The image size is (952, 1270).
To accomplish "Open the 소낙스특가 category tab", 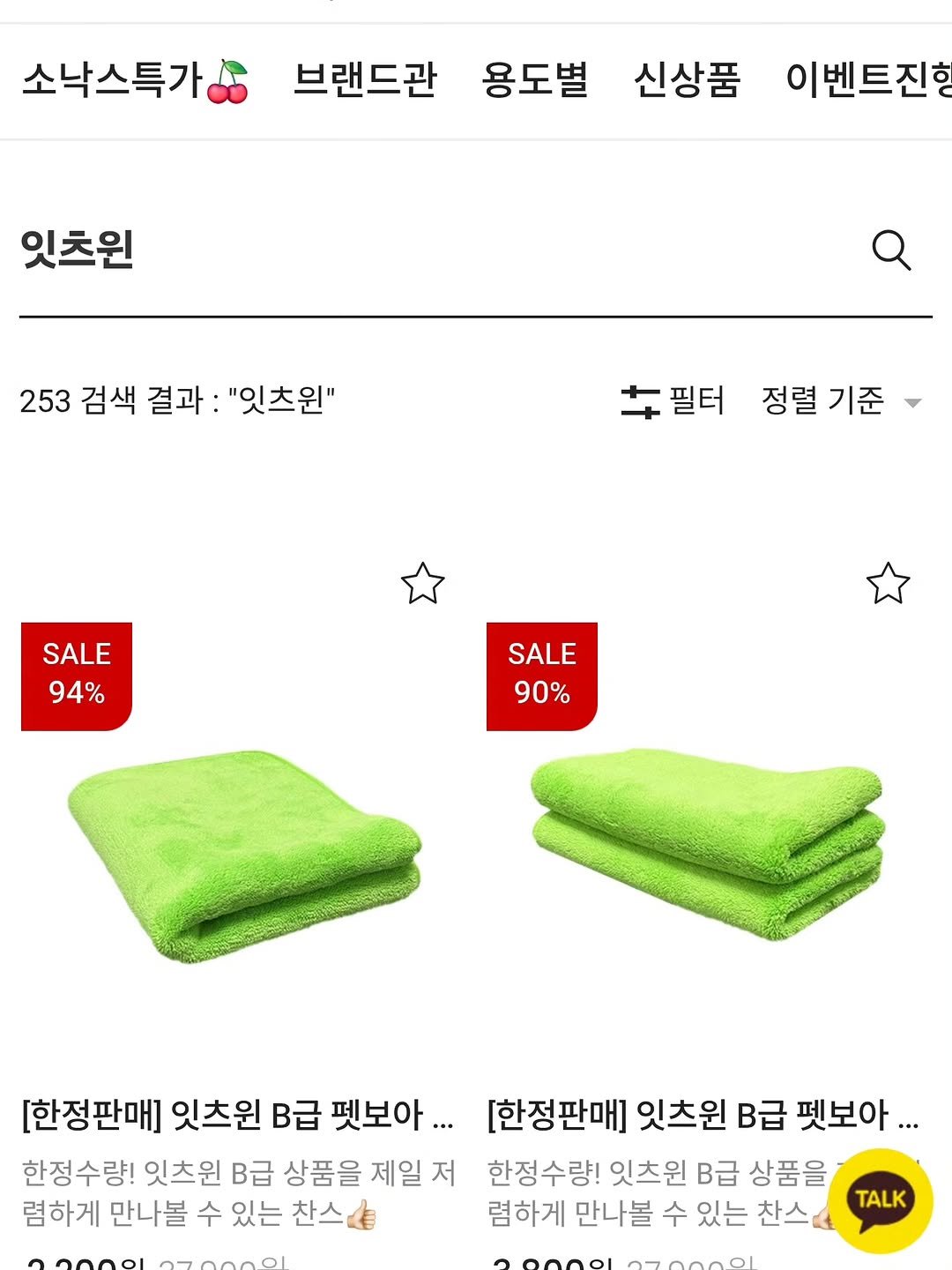I will (x=134, y=80).
